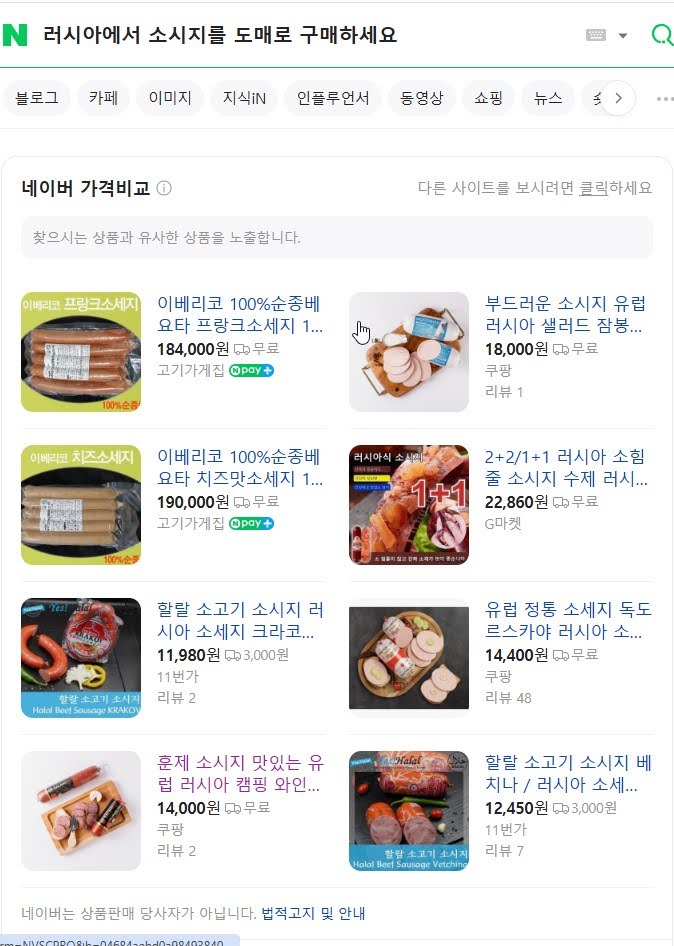
Task: Switch to the 지식iN tab
Action: [244, 98]
